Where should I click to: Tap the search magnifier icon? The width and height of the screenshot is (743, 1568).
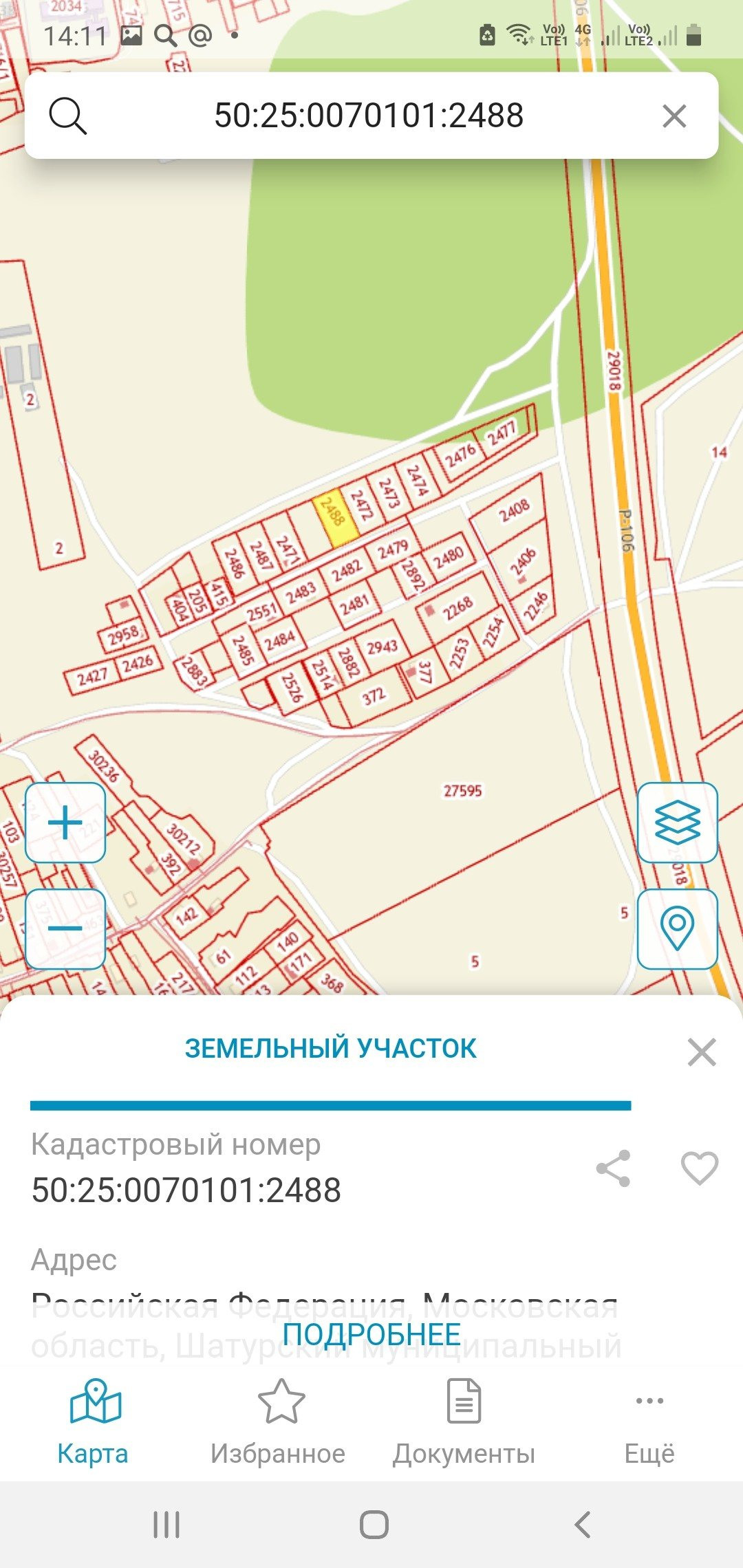(x=67, y=116)
